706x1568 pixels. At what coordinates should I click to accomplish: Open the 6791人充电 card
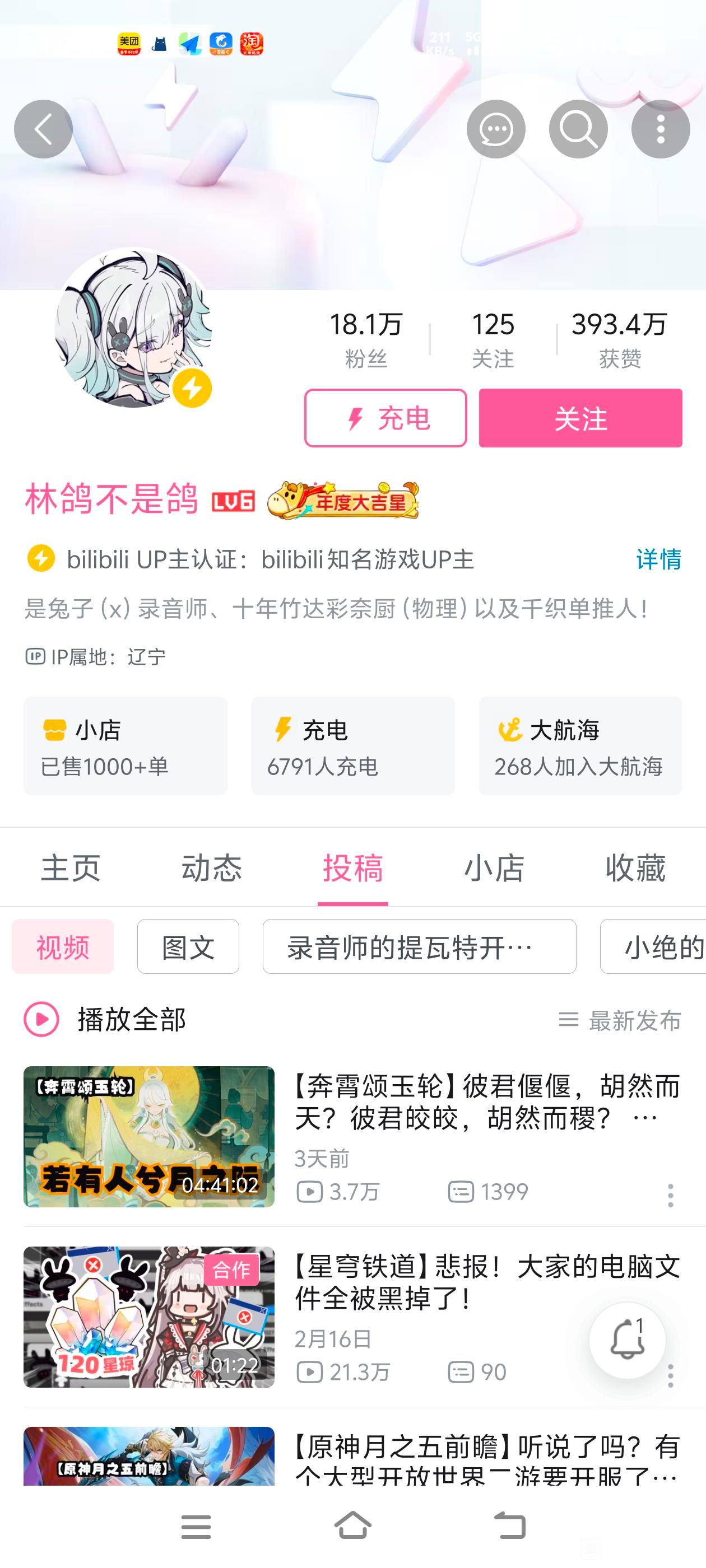pyautogui.click(x=352, y=746)
